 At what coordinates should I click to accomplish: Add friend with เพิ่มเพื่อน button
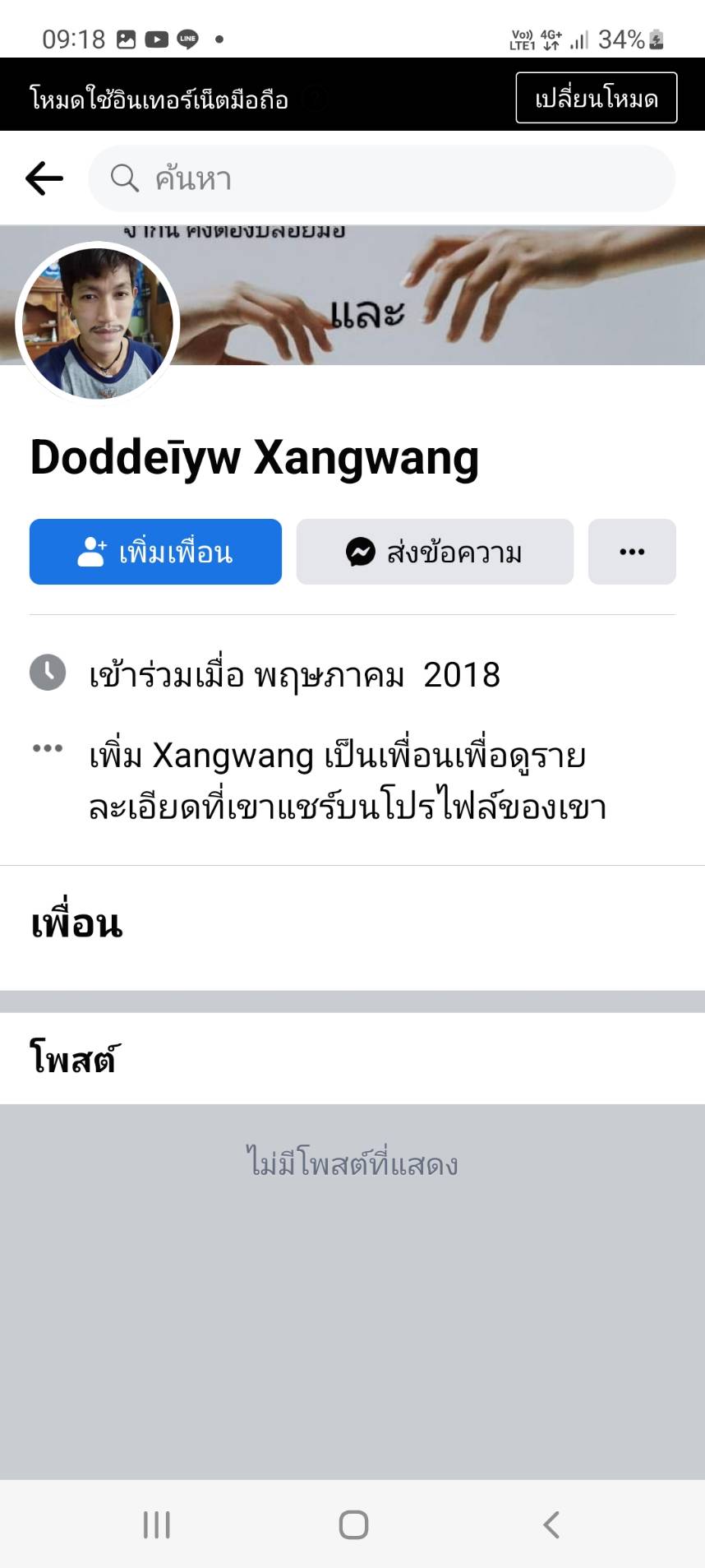(x=155, y=552)
